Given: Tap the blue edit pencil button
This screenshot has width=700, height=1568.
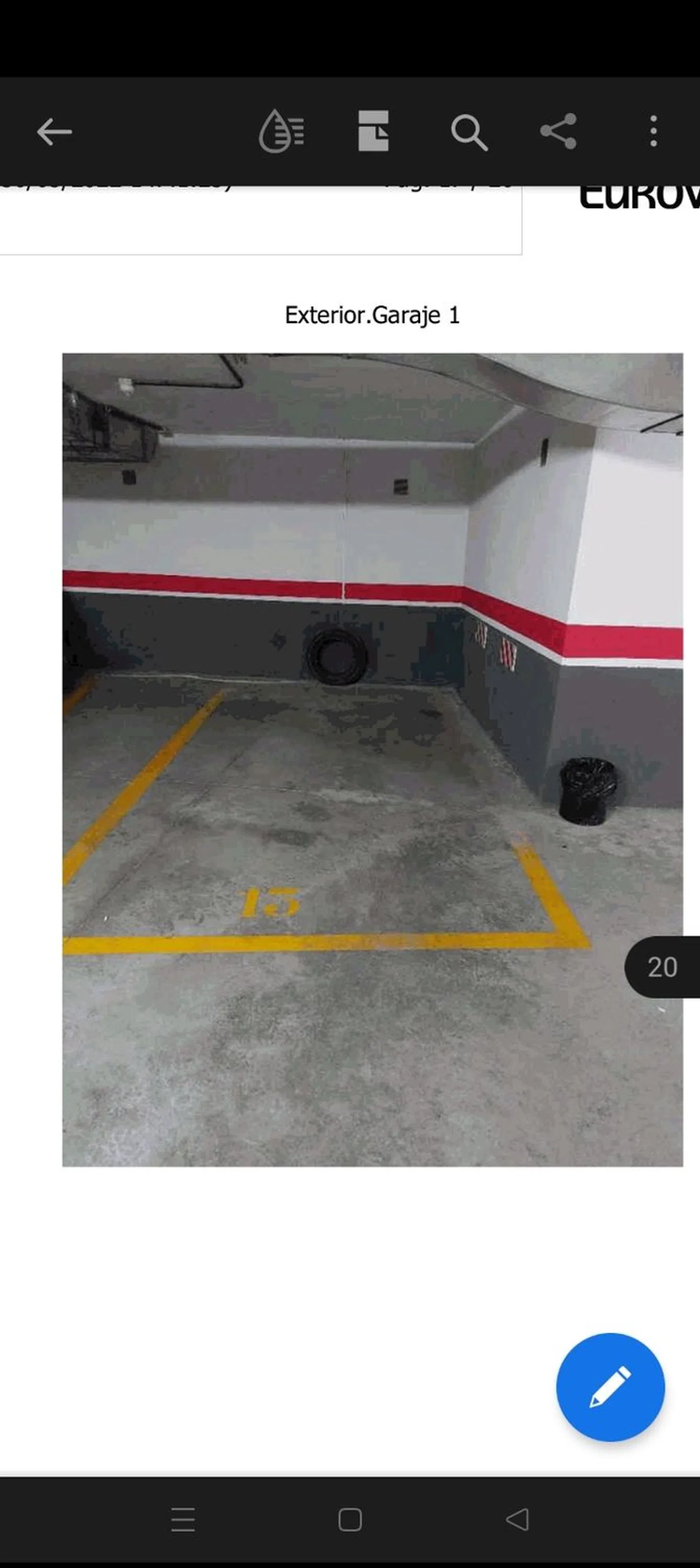Looking at the screenshot, I should [x=610, y=1387].
